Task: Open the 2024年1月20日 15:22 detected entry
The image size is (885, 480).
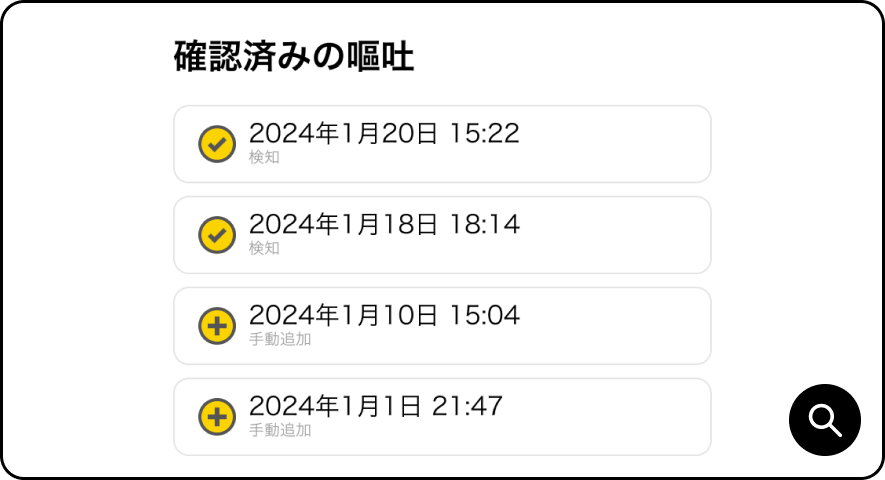Action: pyautogui.click(x=442, y=144)
